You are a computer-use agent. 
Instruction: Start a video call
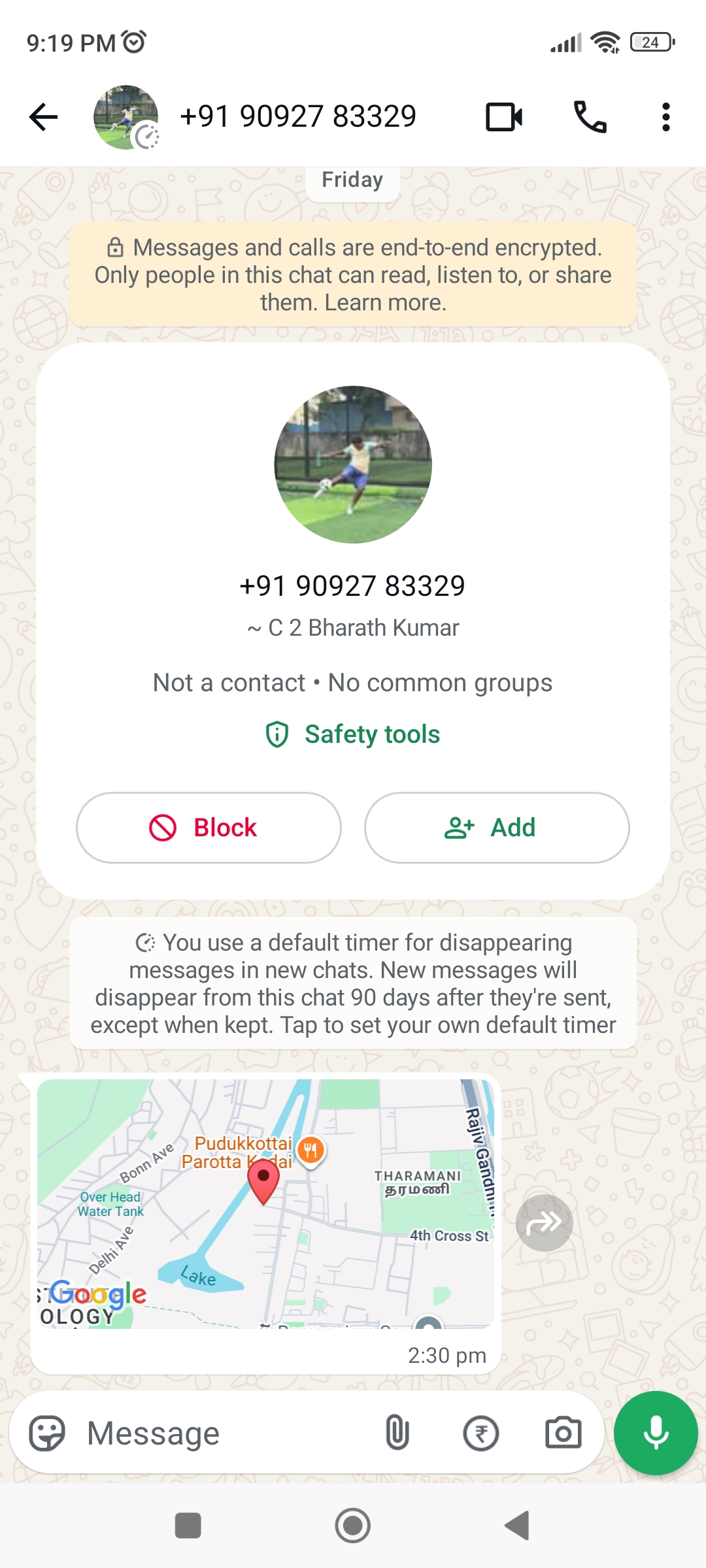tap(504, 118)
